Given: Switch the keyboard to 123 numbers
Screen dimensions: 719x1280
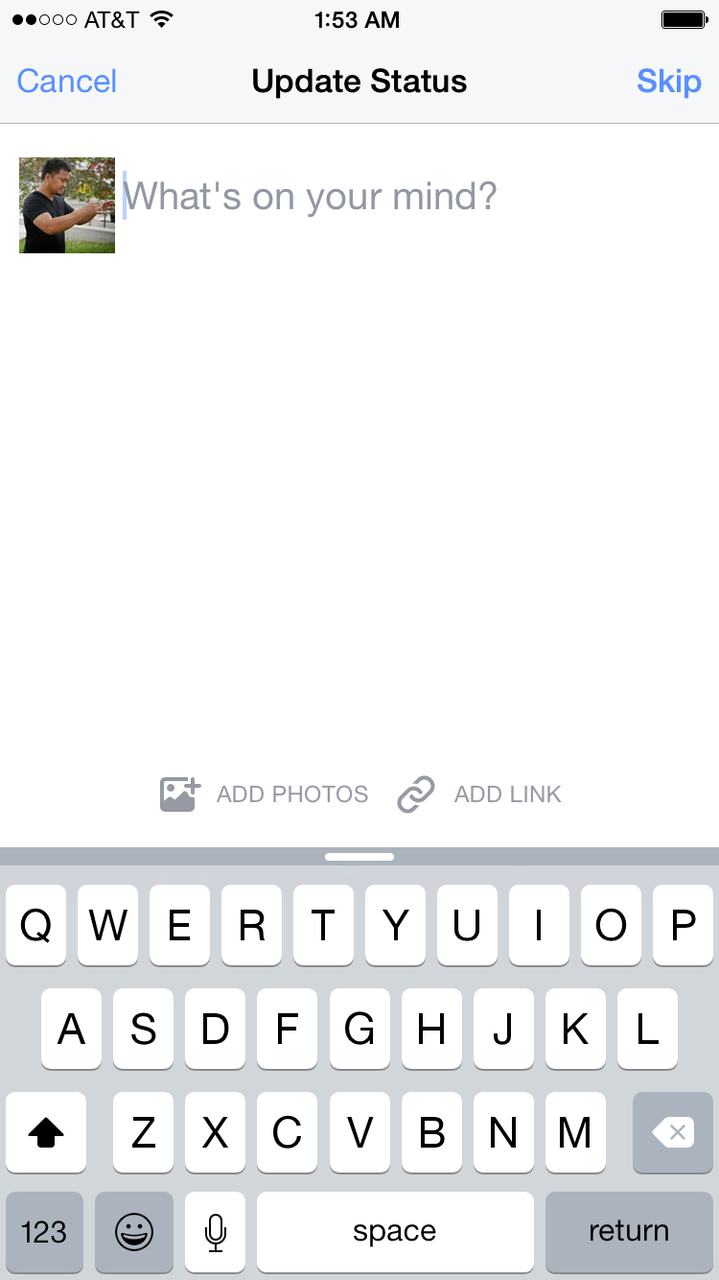Looking at the screenshot, I should click(x=44, y=1231).
